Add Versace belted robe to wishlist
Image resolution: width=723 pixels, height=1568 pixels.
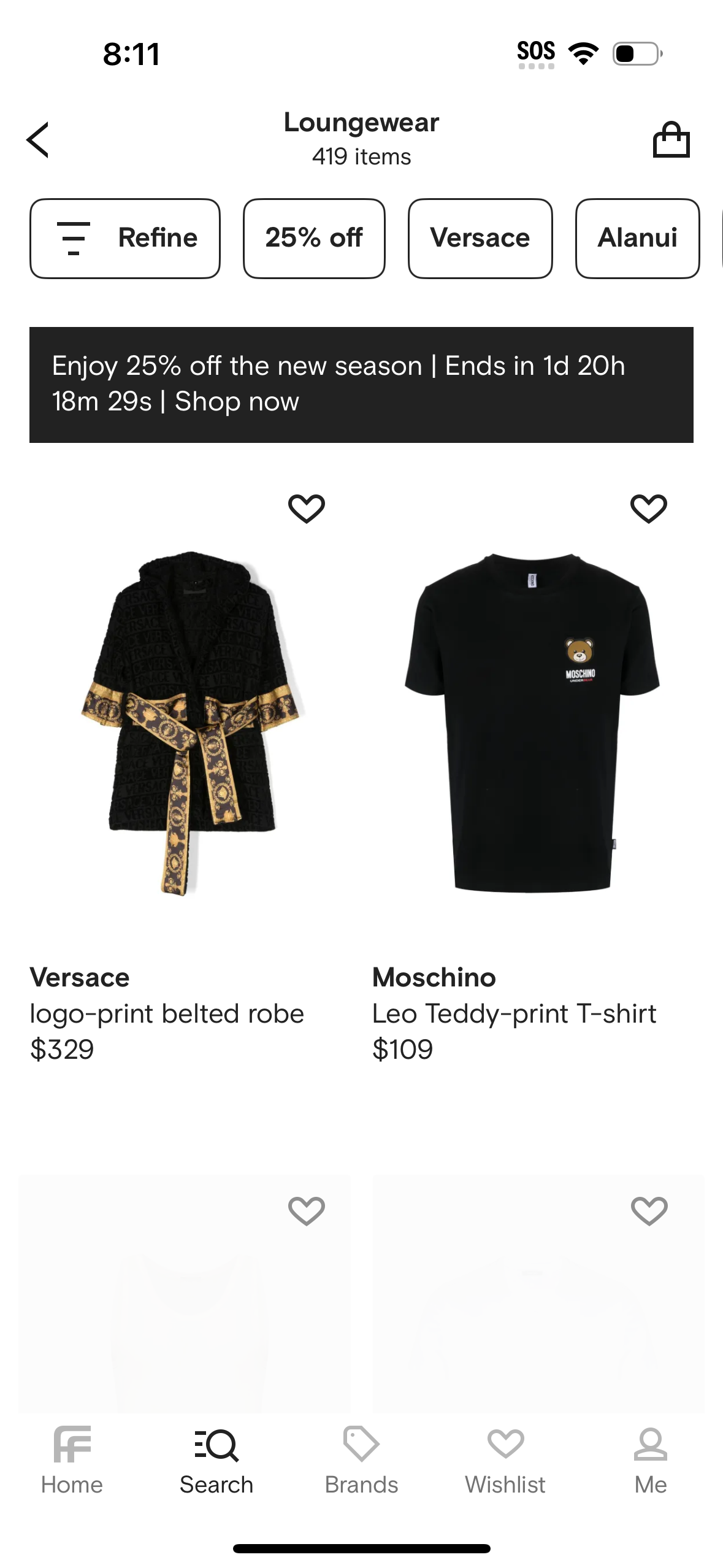[x=307, y=509]
